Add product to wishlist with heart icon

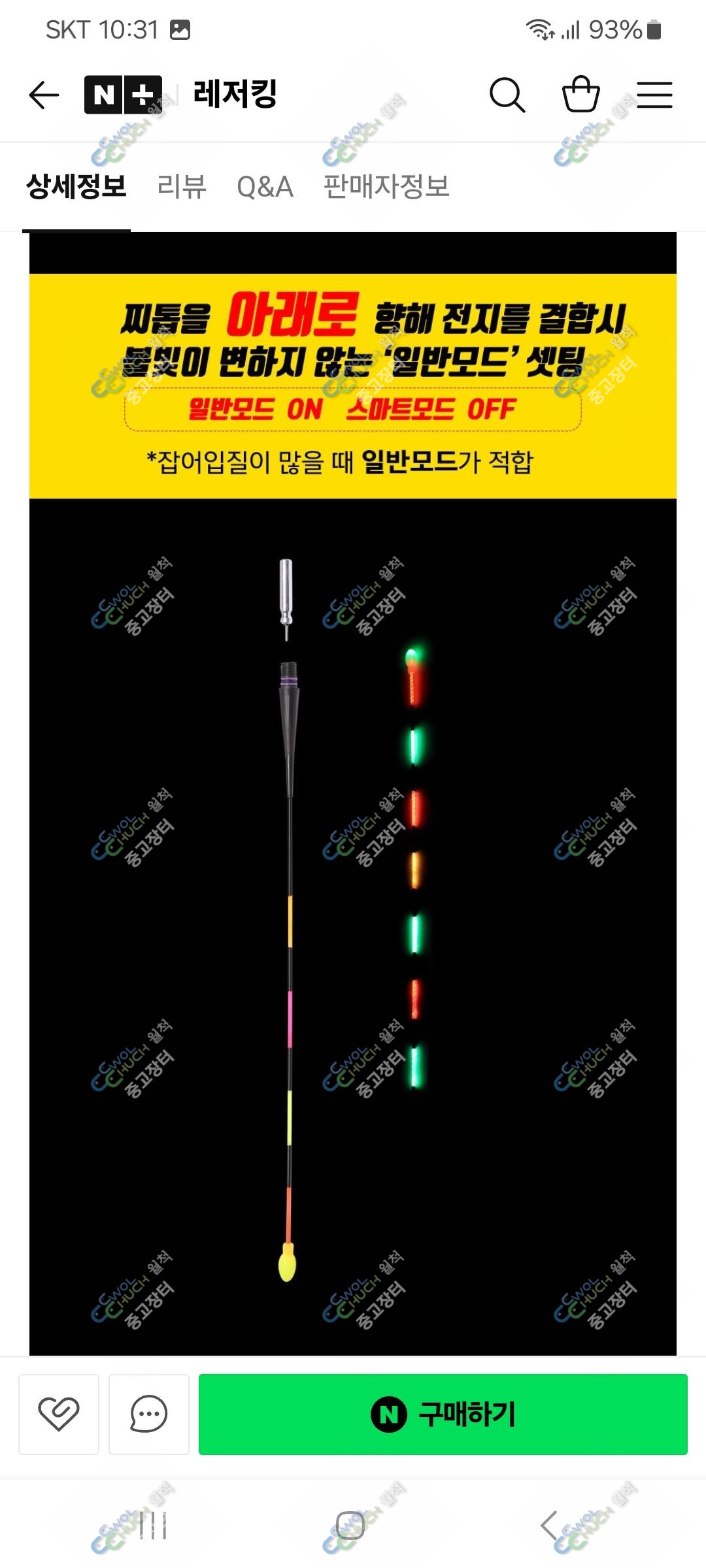[59, 1414]
